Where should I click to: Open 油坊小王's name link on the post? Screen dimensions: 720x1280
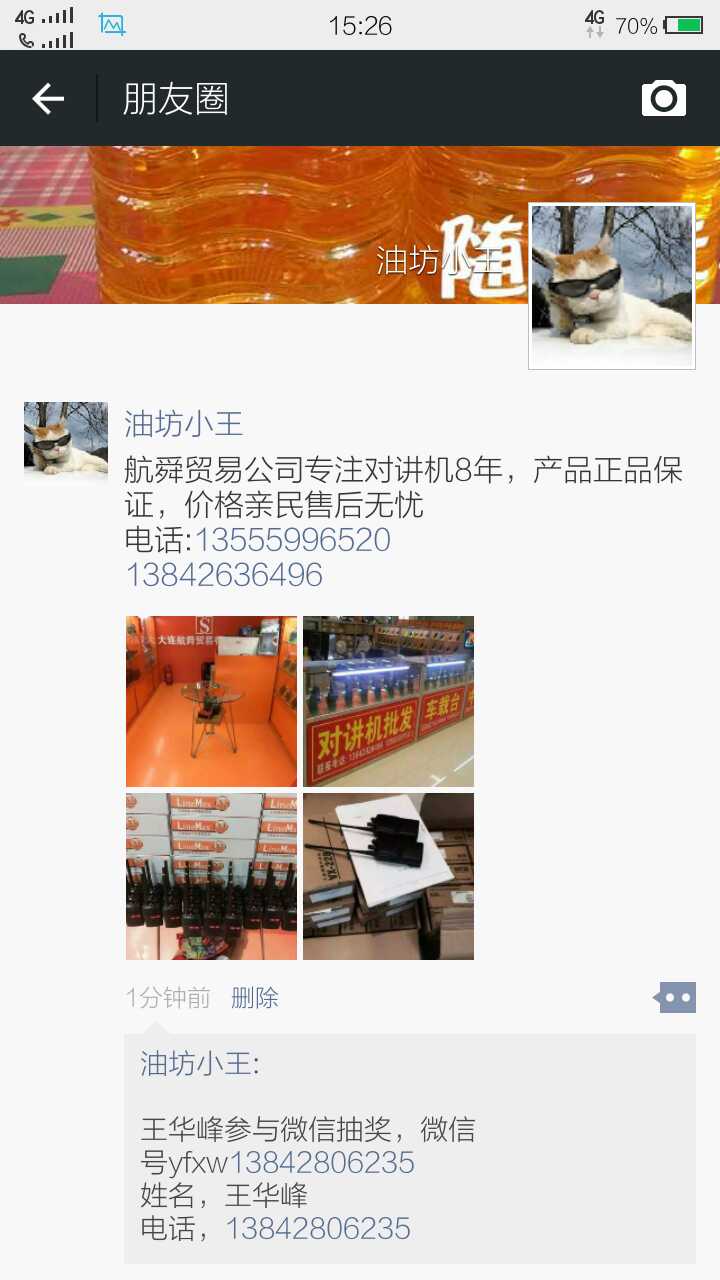pos(184,424)
